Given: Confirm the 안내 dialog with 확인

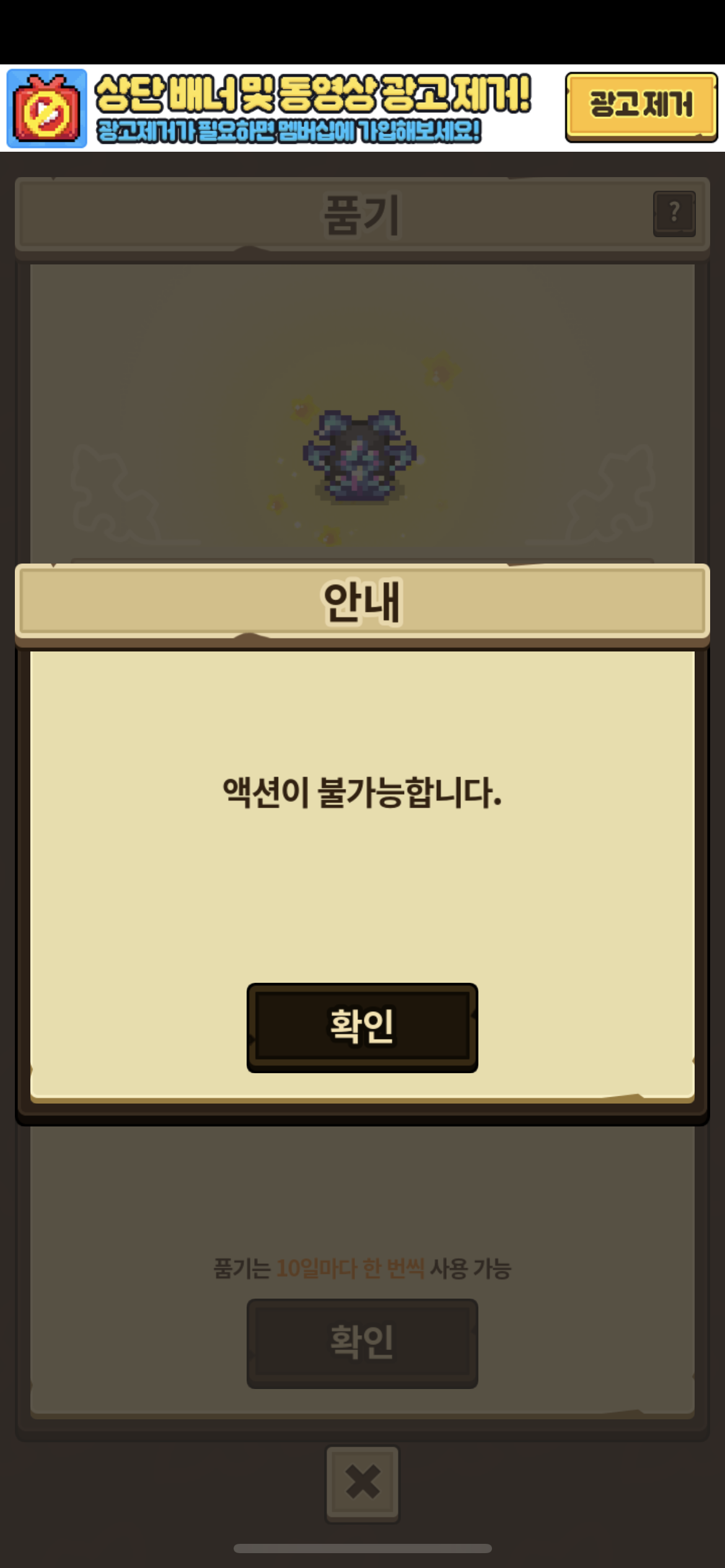Looking at the screenshot, I should 362,1027.
